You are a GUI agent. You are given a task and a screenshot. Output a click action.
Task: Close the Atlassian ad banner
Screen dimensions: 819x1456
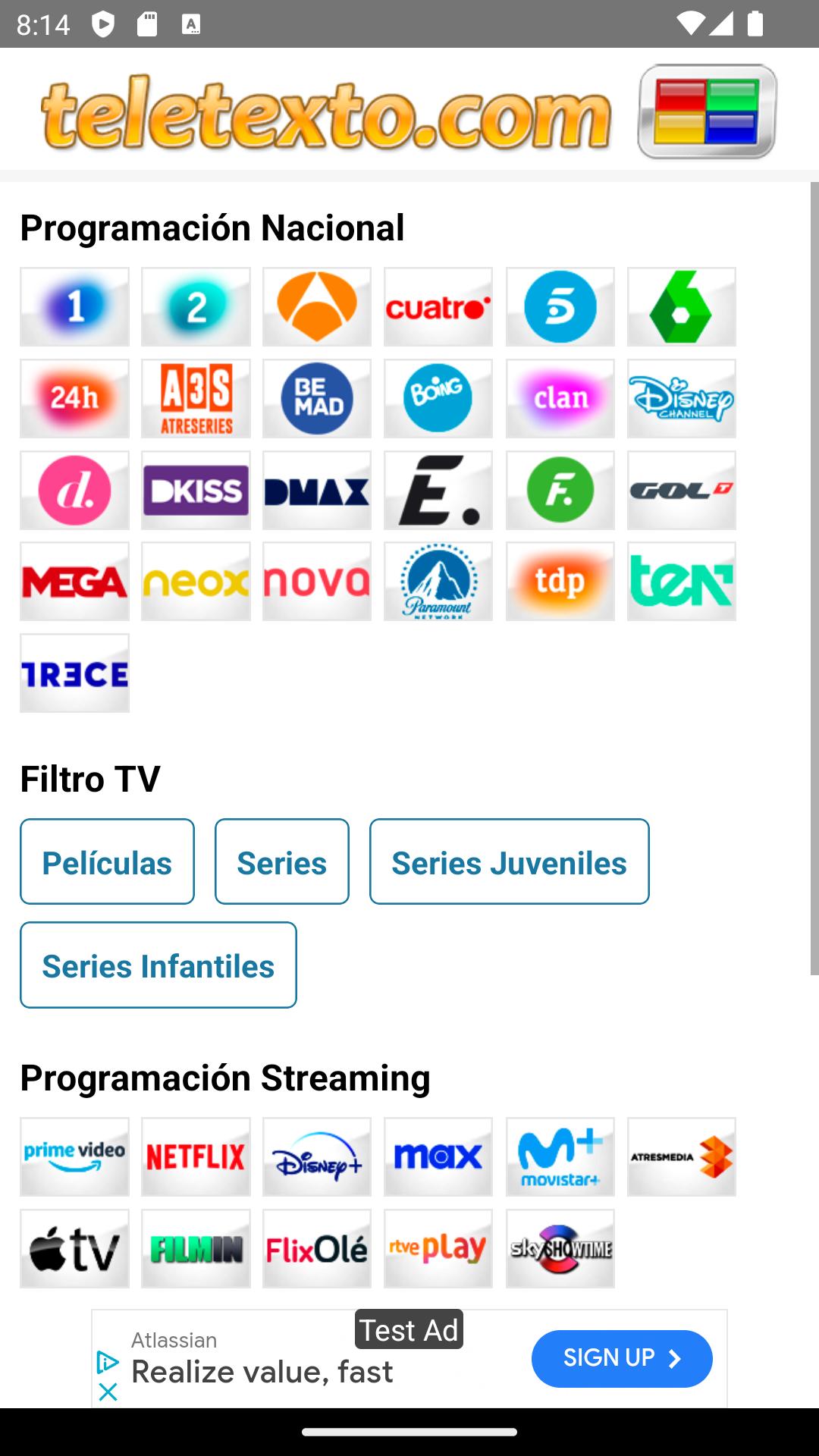108,1392
